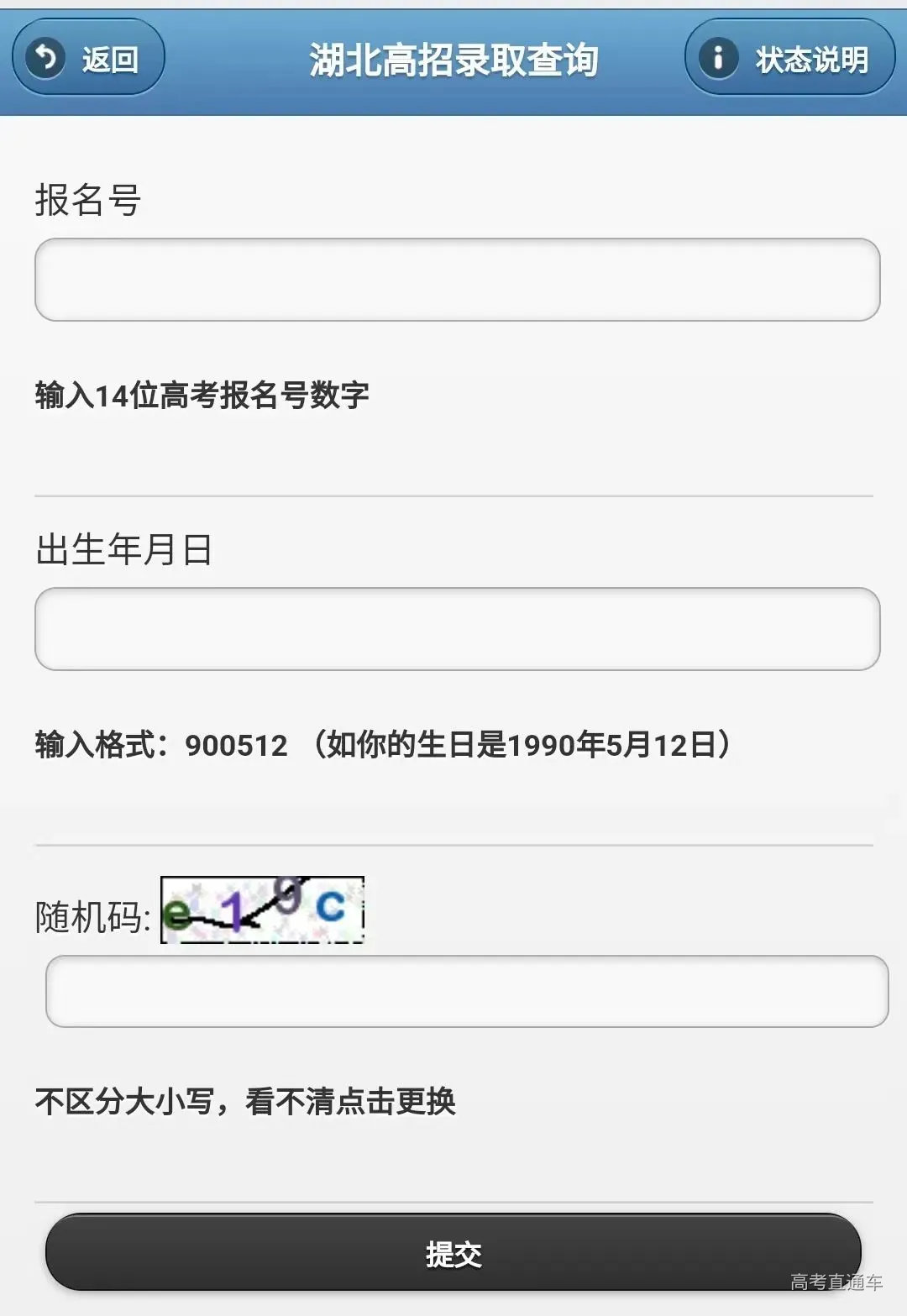
Task: Click the 湖北高招录取查询 title text
Action: (x=453, y=59)
